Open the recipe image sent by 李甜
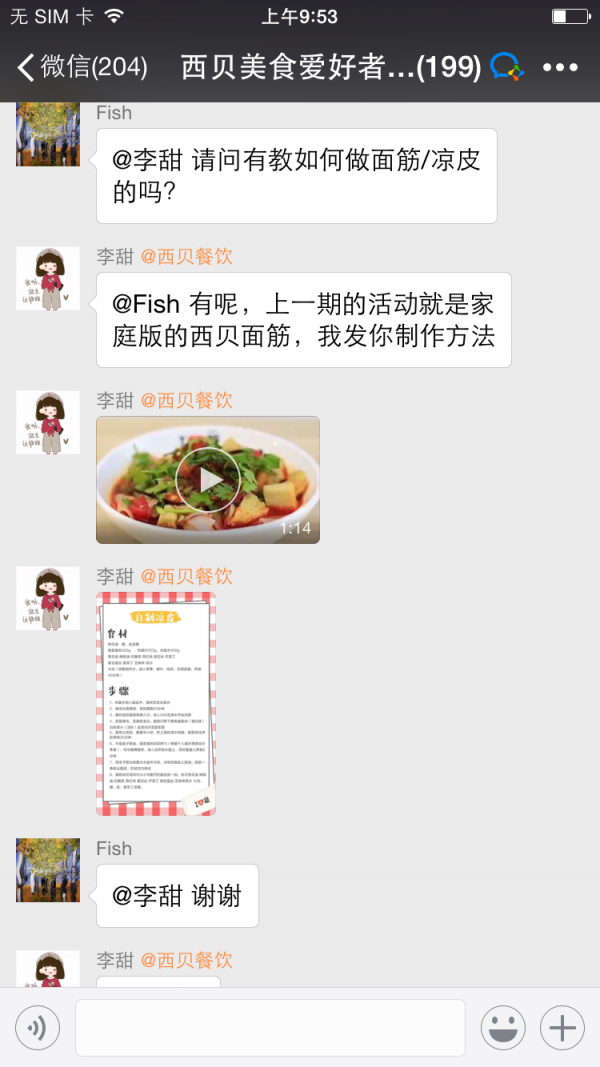The width and height of the screenshot is (600, 1067). click(156, 704)
